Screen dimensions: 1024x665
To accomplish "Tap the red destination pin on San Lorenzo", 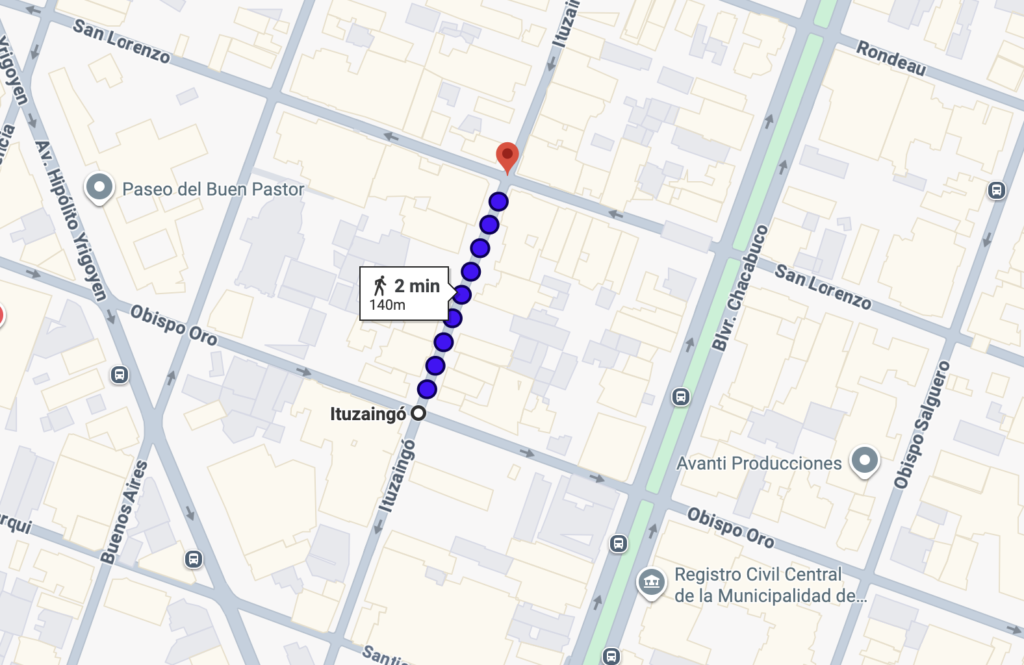I will tap(508, 157).
